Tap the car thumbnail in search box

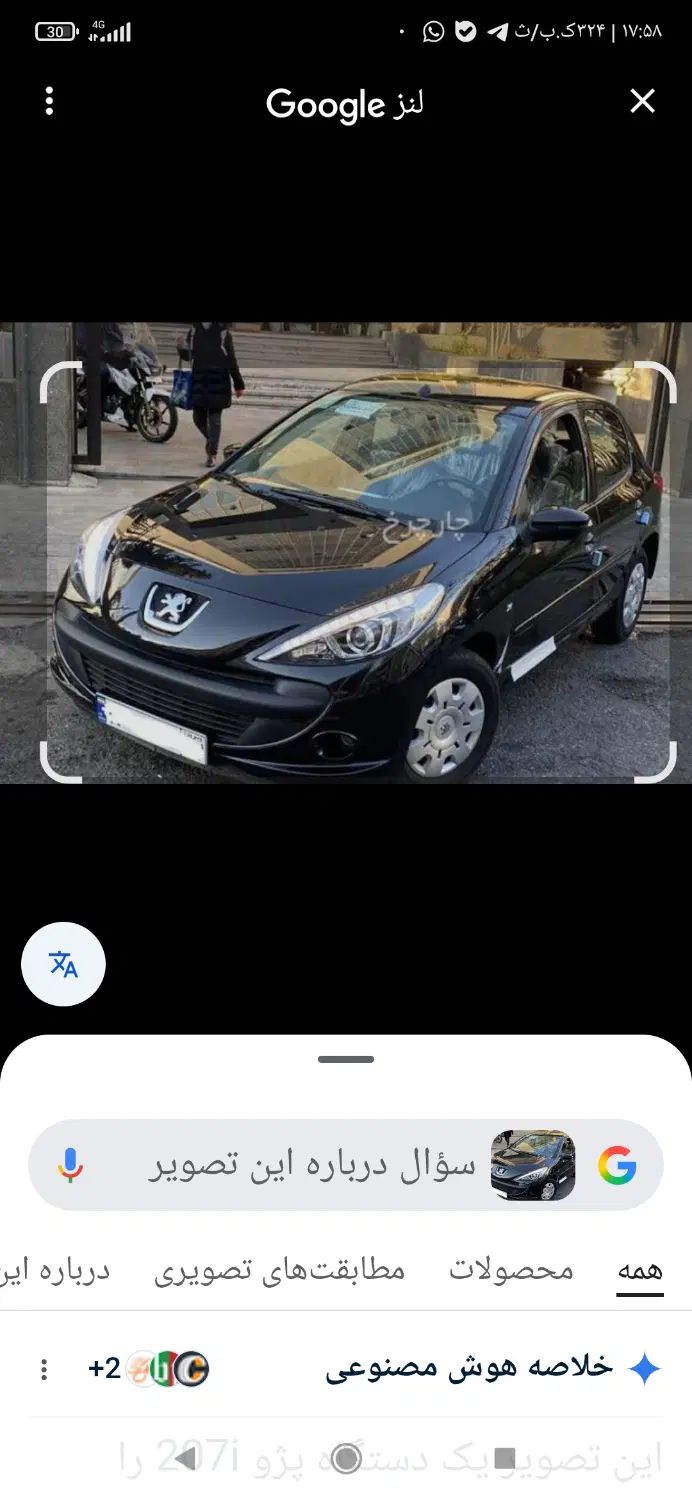(x=533, y=1166)
